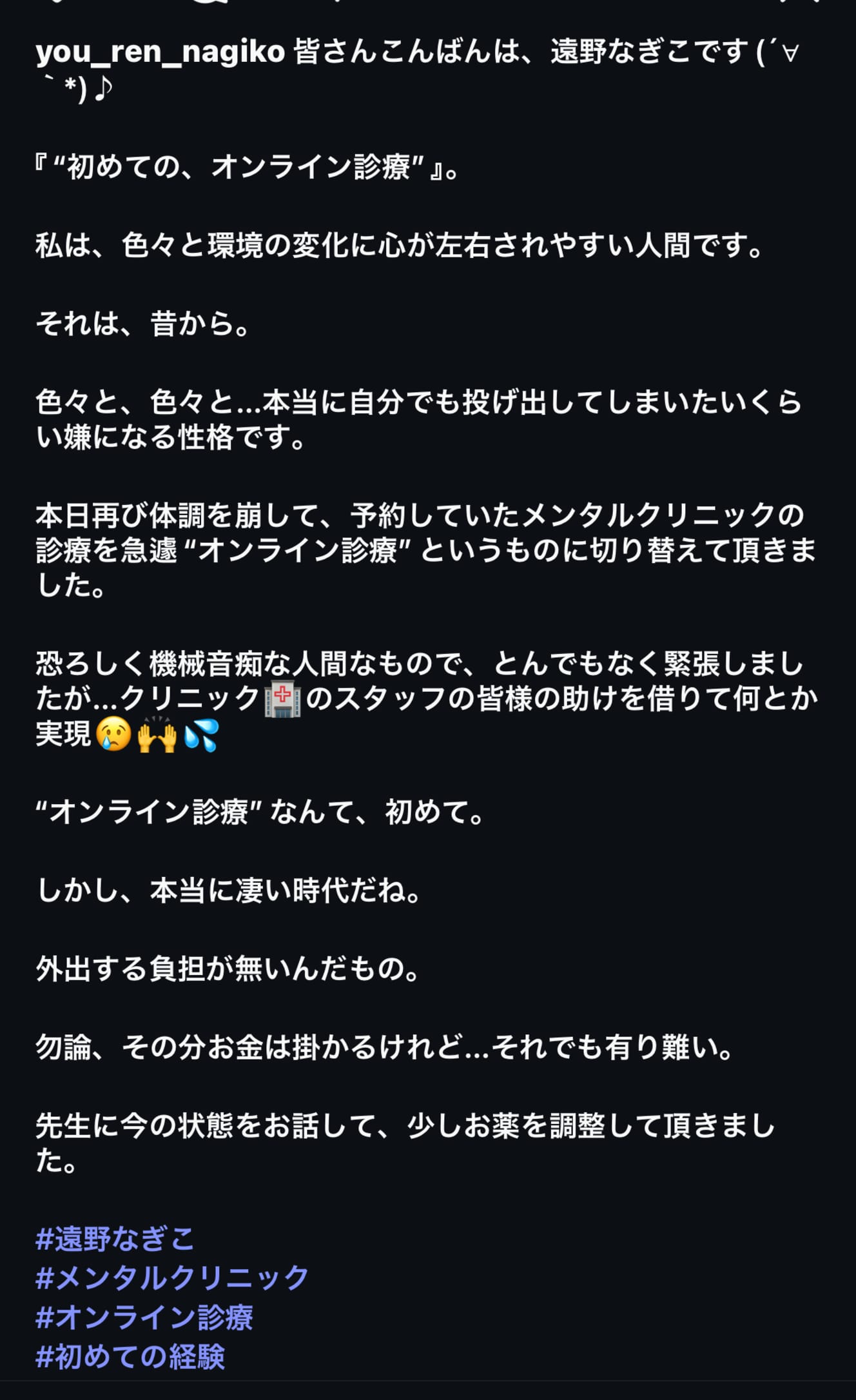Viewport: 856px width, 1400px height.
Task: Tap the #メンタルクリニック hashtag
Action: coord(172,1278)
